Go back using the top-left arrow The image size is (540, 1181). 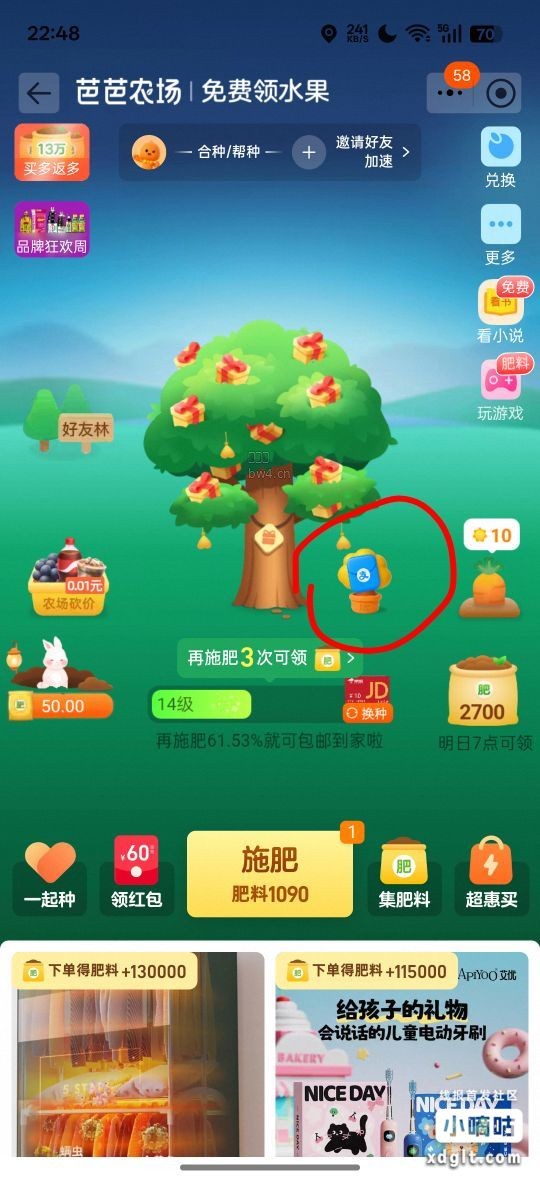(39, 93)
